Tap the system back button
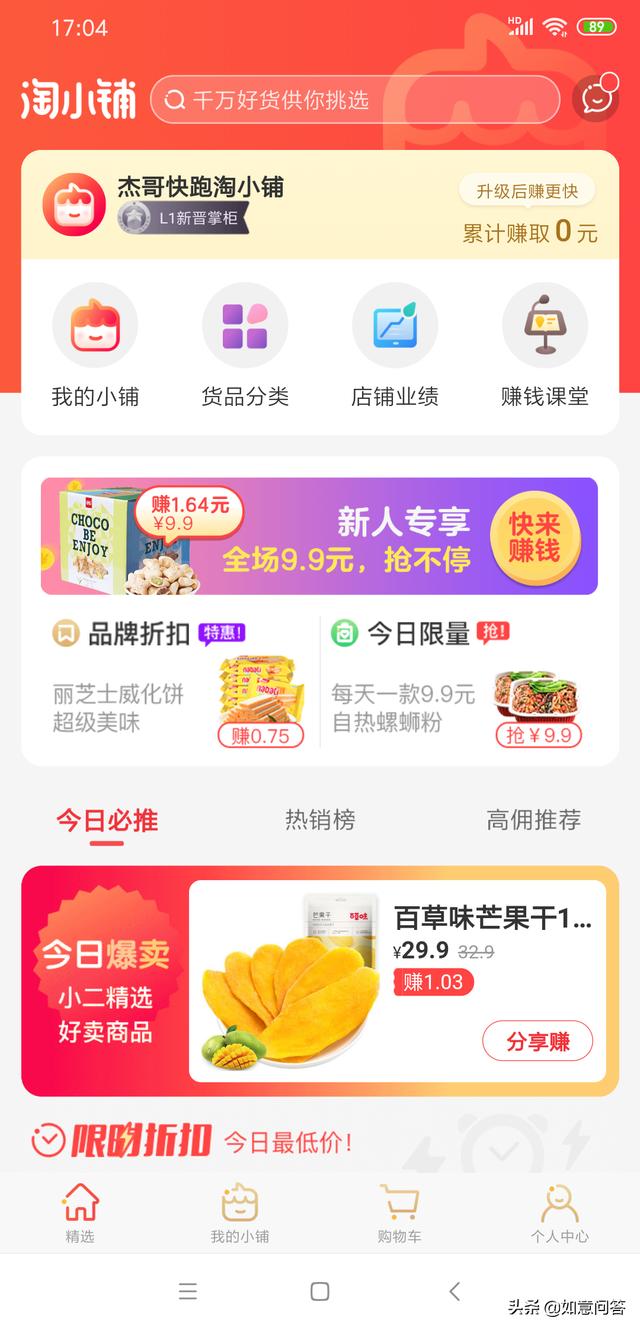Viewport: 640px width, 1330px height. 454,1291
